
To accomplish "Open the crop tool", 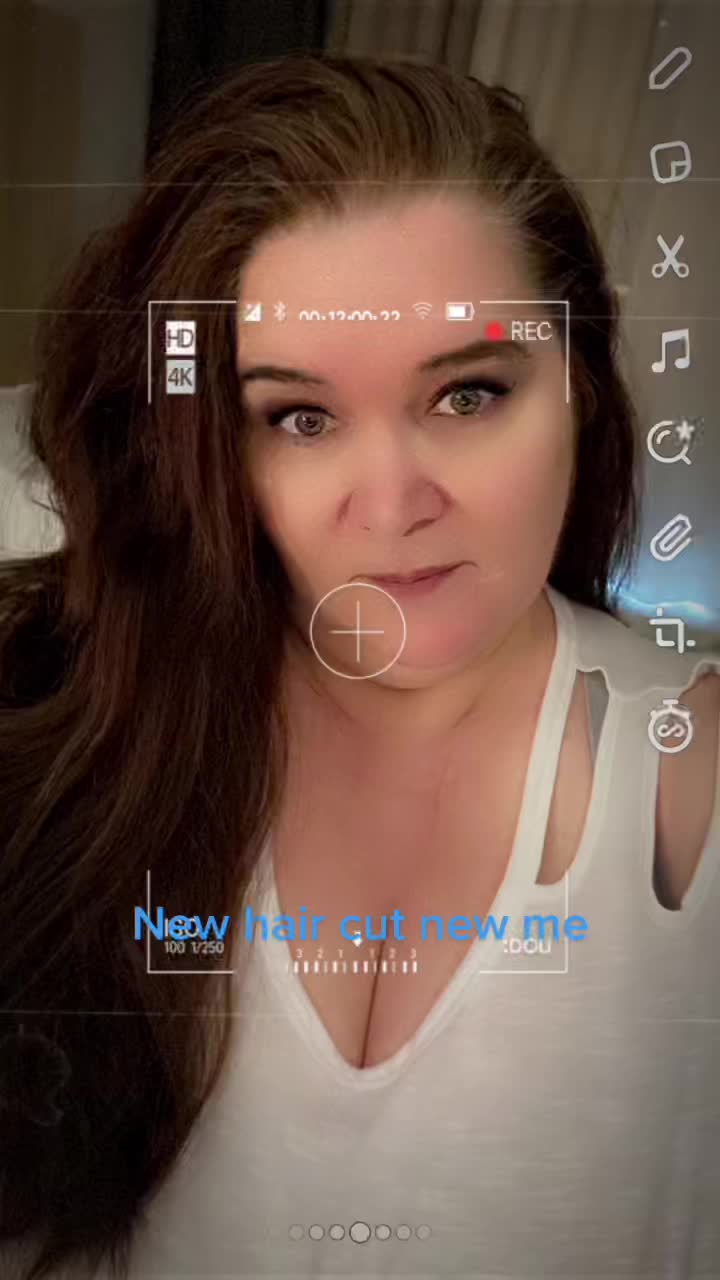I will point(670,632).
